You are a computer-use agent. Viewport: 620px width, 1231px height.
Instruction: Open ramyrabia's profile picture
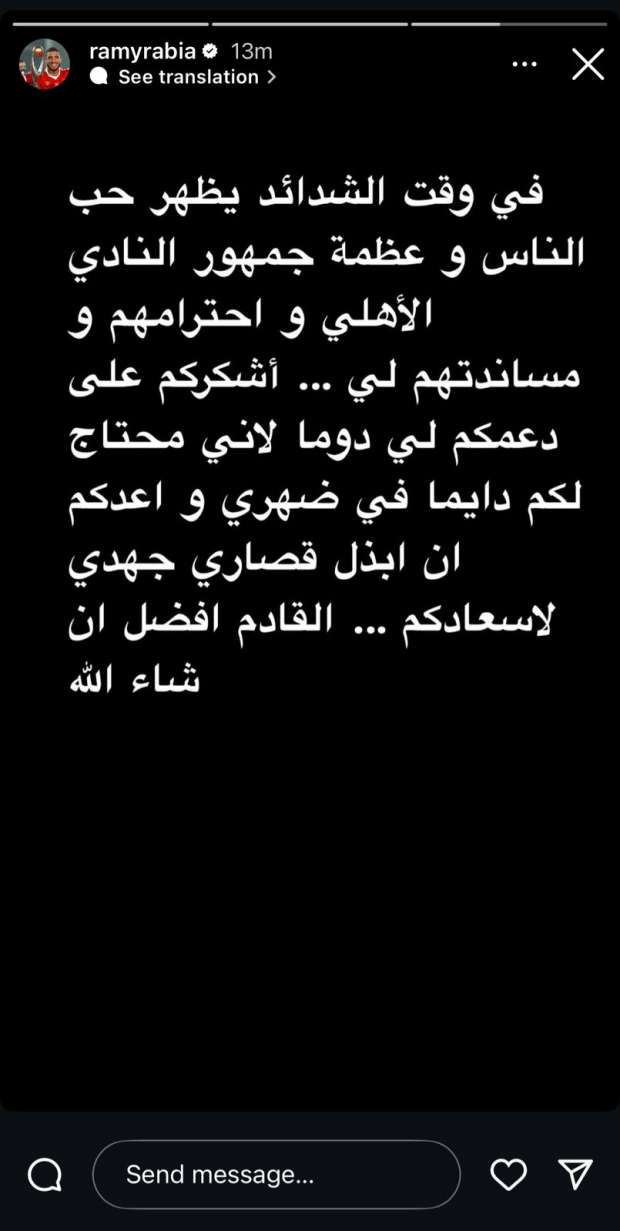click(x=45, y=64)
